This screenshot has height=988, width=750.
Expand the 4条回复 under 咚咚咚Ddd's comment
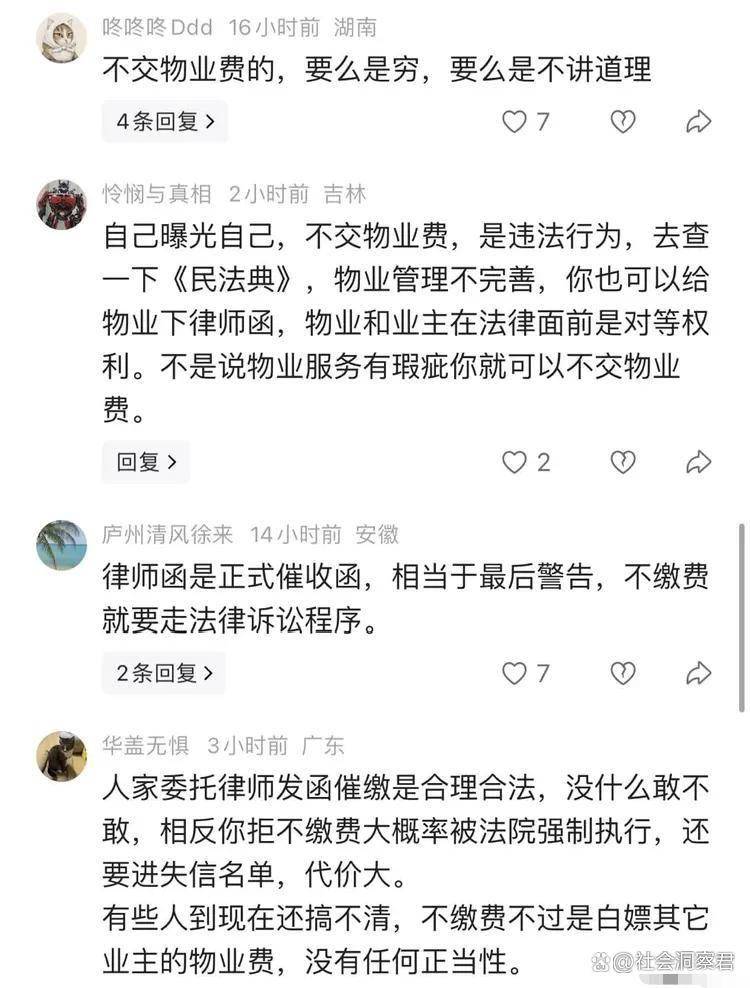click(165, 121)
